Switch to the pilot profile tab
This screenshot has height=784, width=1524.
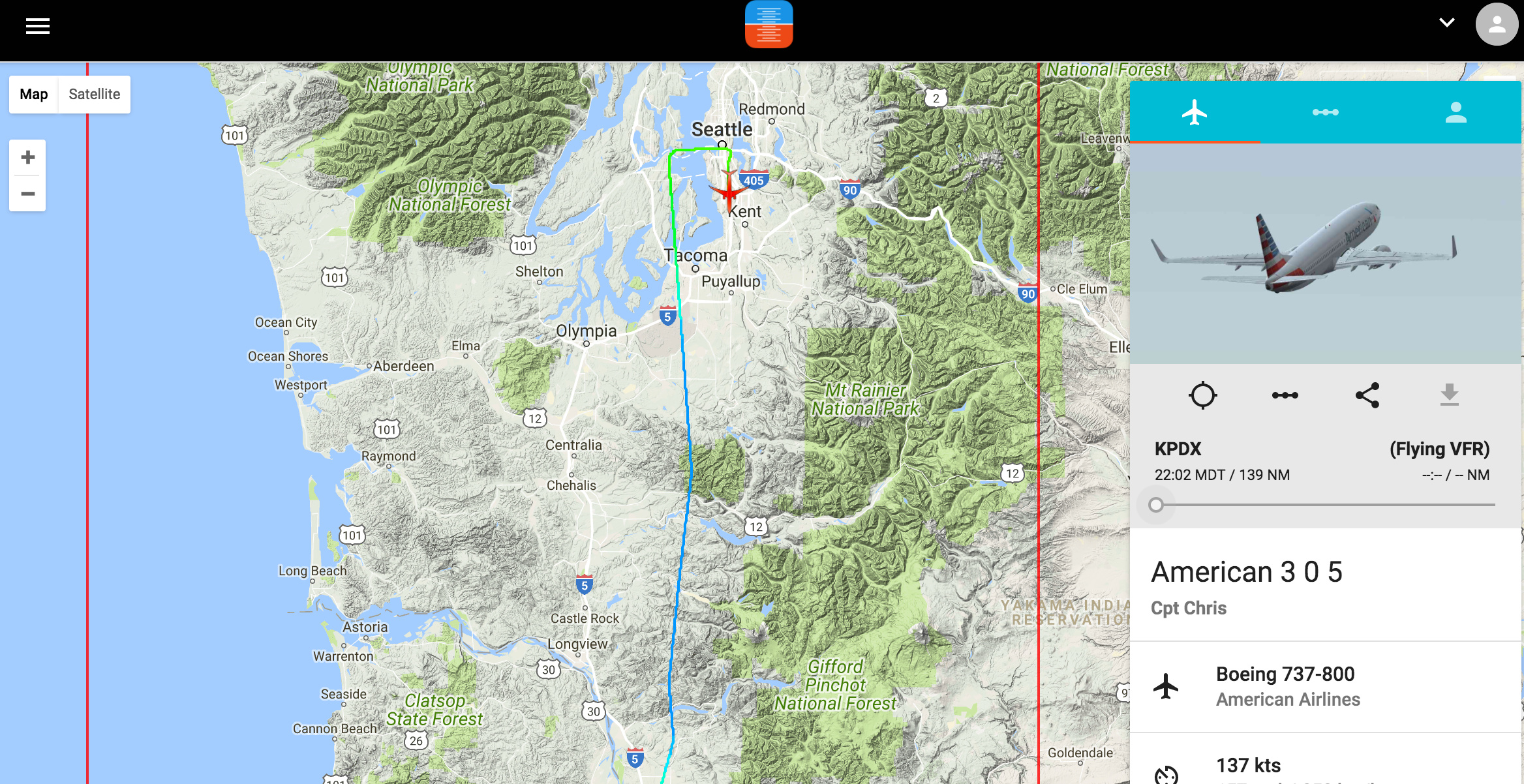click(x=1455, y=112)
